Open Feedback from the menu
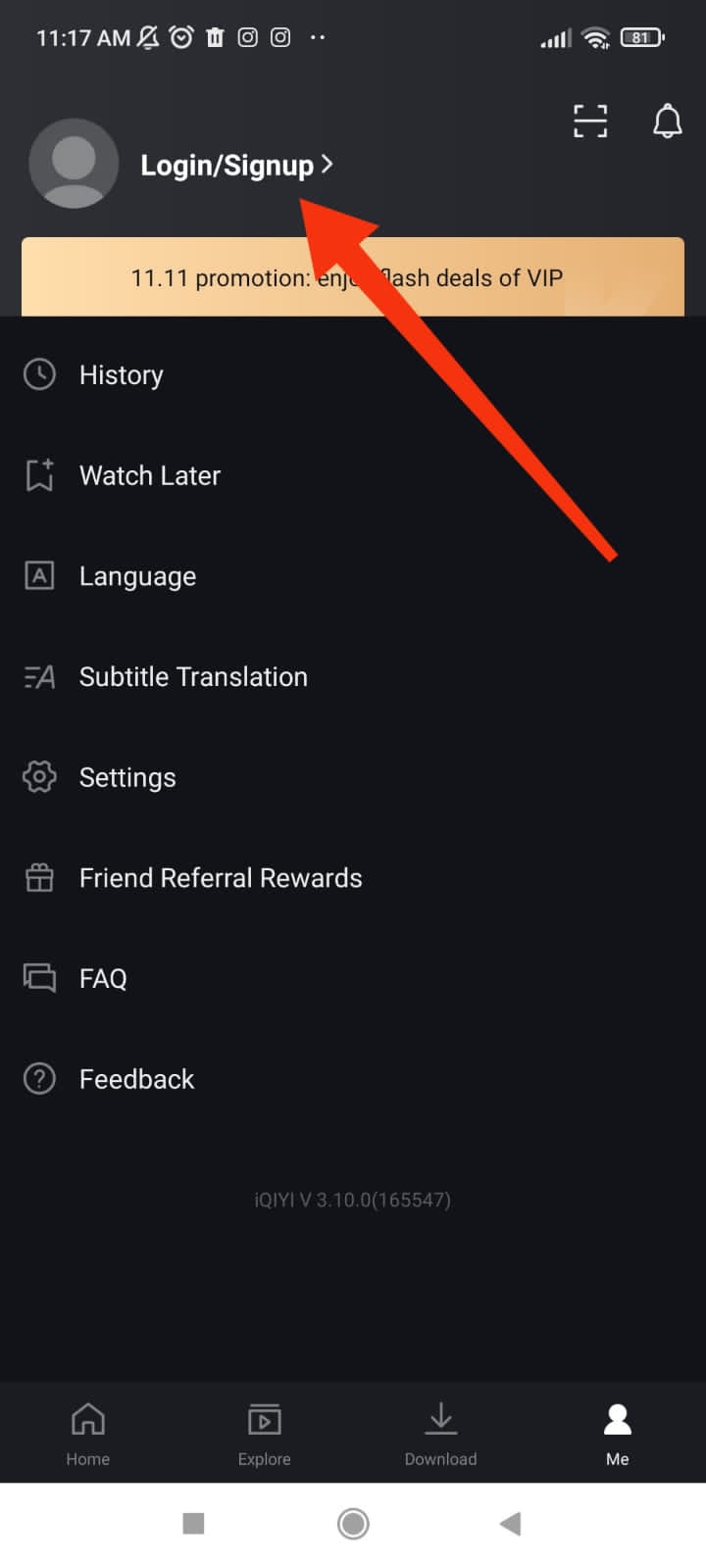 pyautogui.click(x=136, y=1078)
